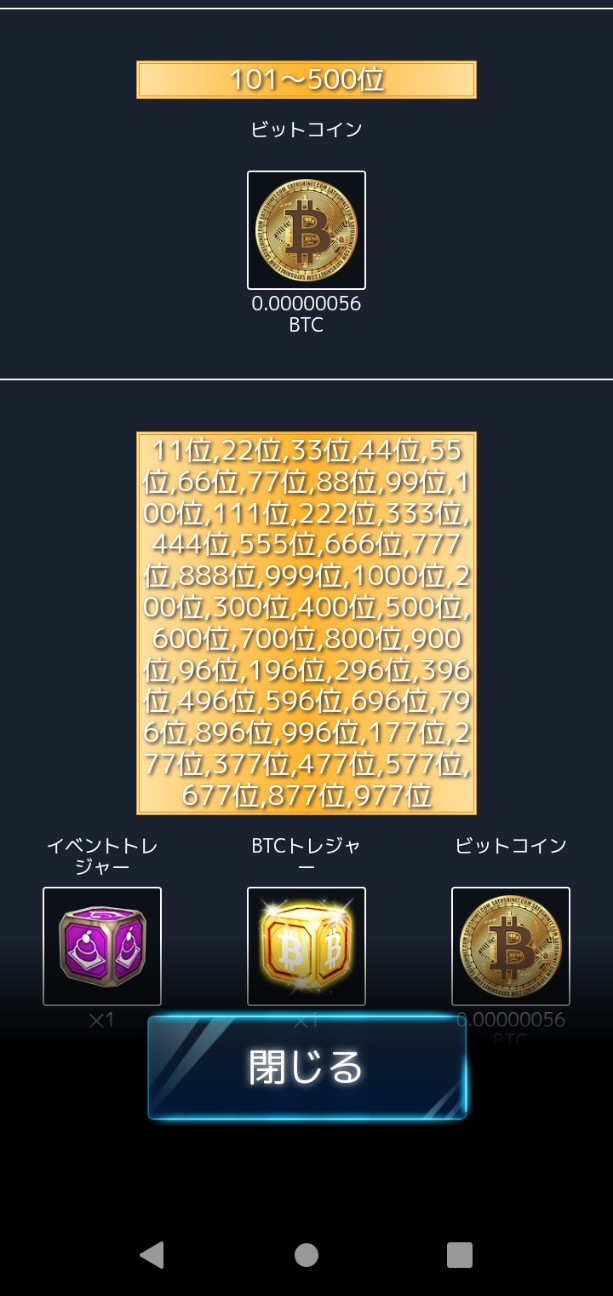This screenshot has height=1296, width=613.
Task: Select the purple イベントトレジャー box
Action: [102, 945]
